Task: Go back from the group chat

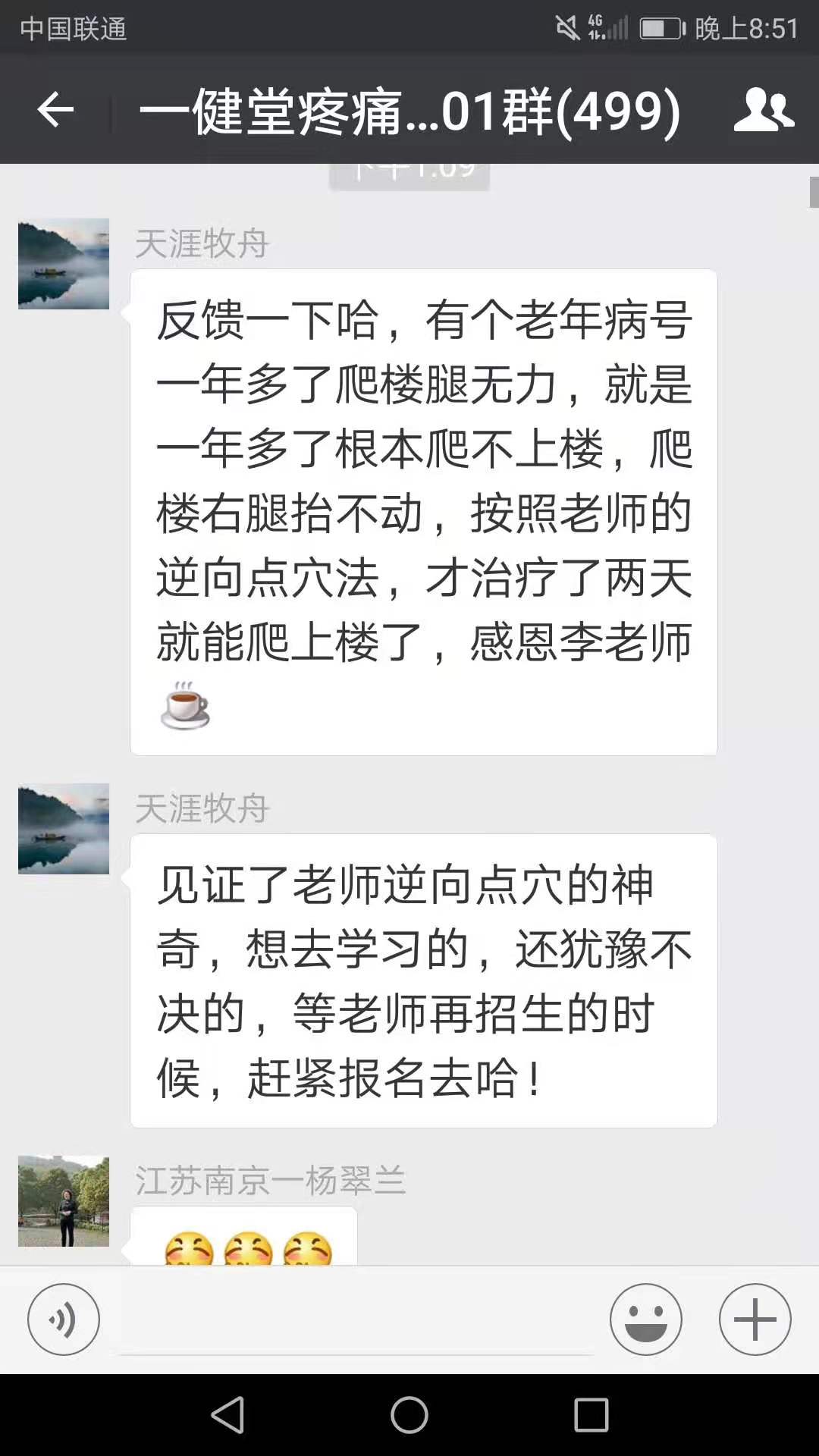Action: click(55, 111)
